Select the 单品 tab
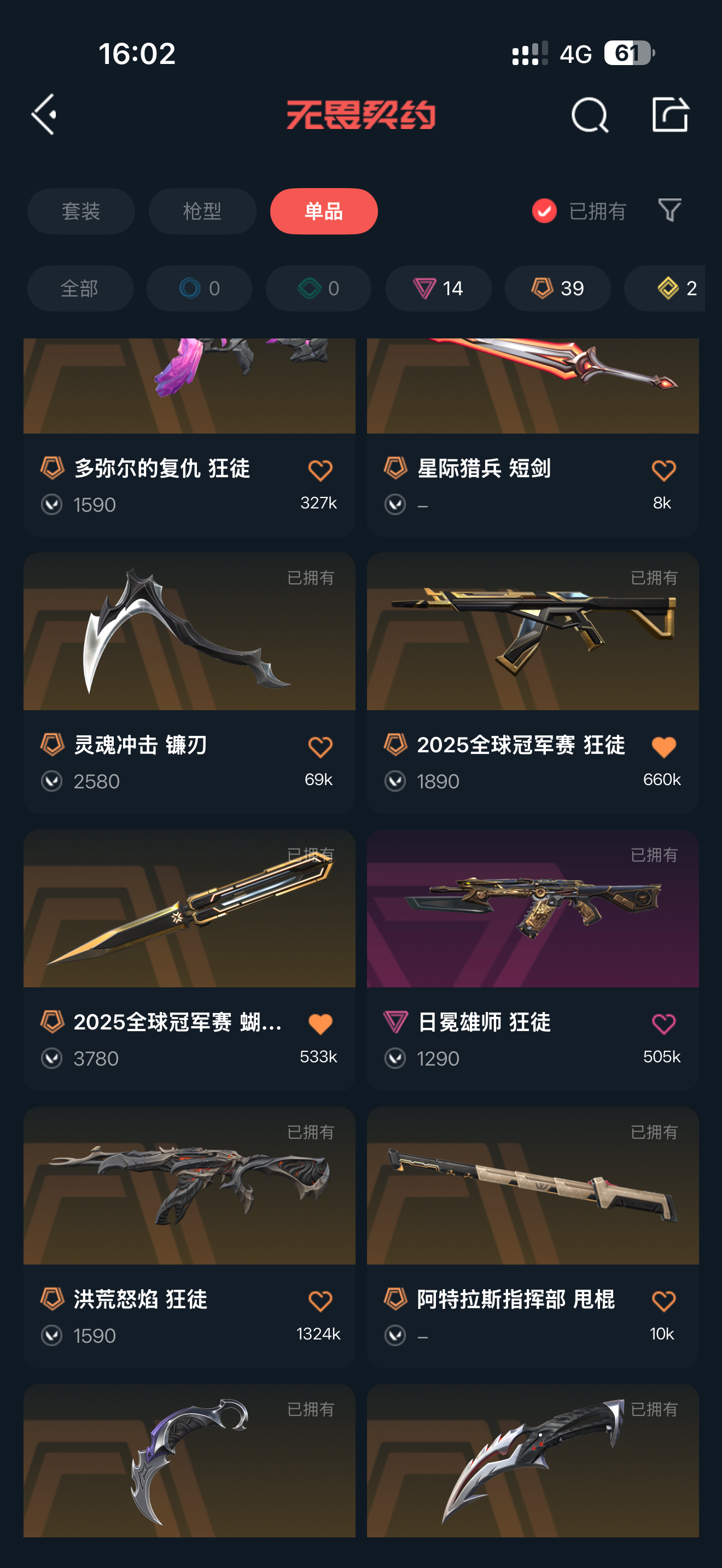The height and width of the screenshot is (1568, 722). (323, 211)
